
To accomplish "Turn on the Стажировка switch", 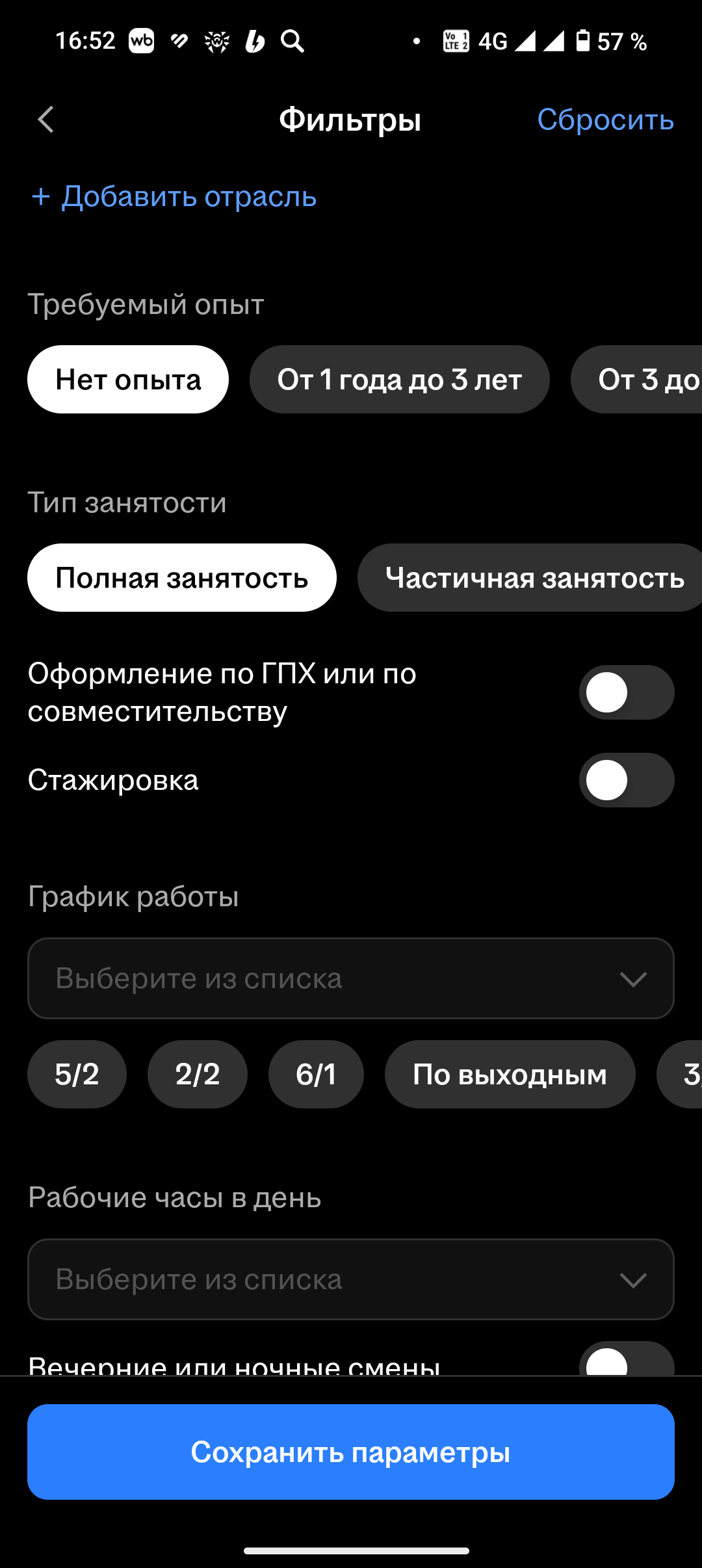I will click(x=627, y=780).
